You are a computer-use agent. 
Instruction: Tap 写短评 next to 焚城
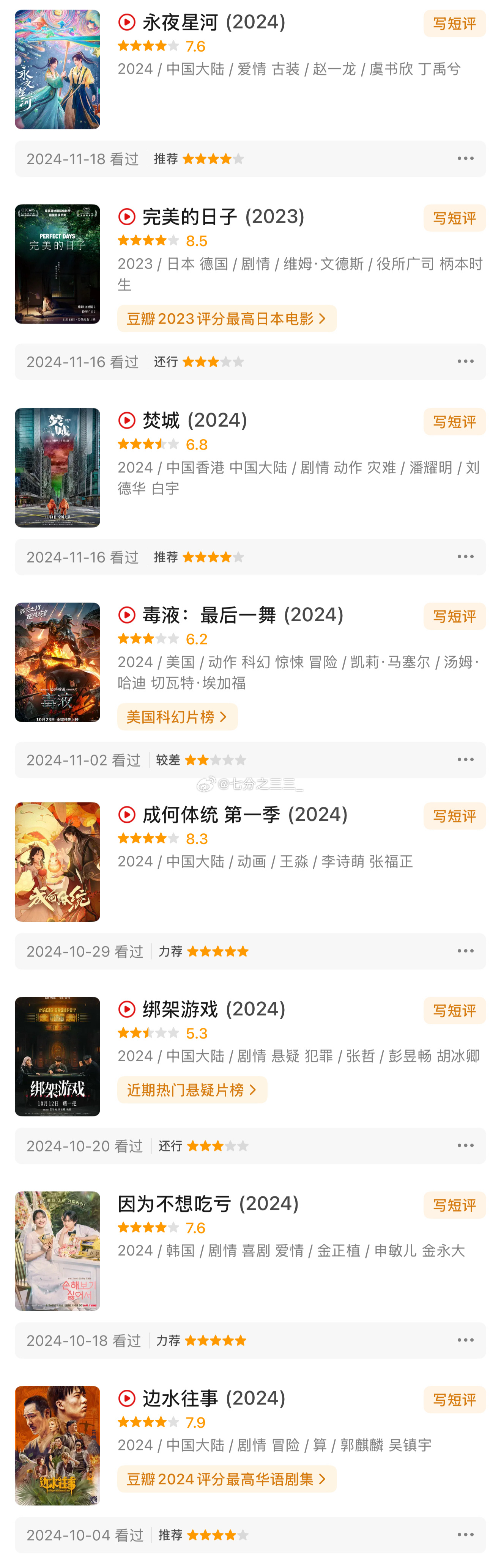[x=454, y=422]
